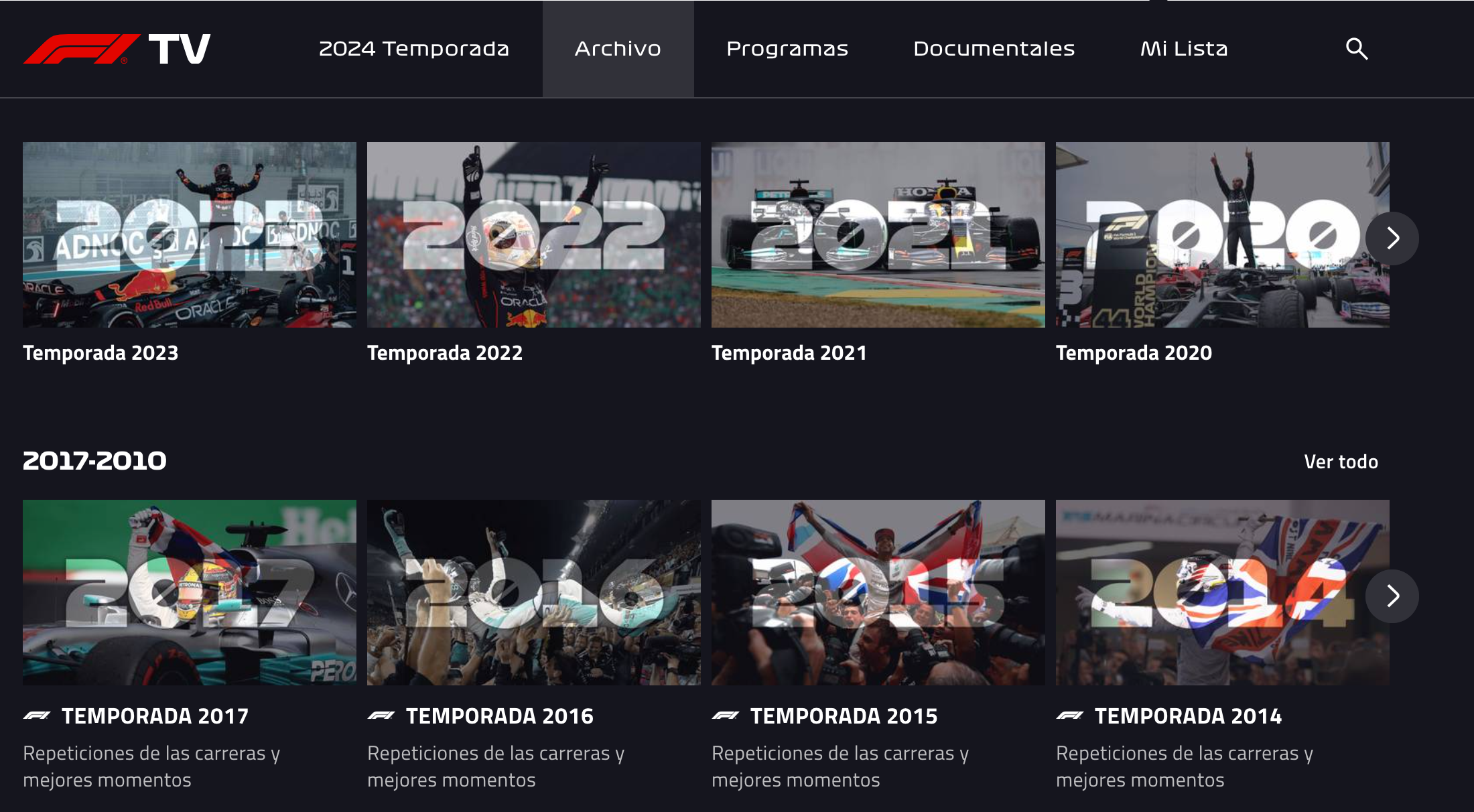Open the Programas section
1474x812 pixels.
tap(787, 49)
